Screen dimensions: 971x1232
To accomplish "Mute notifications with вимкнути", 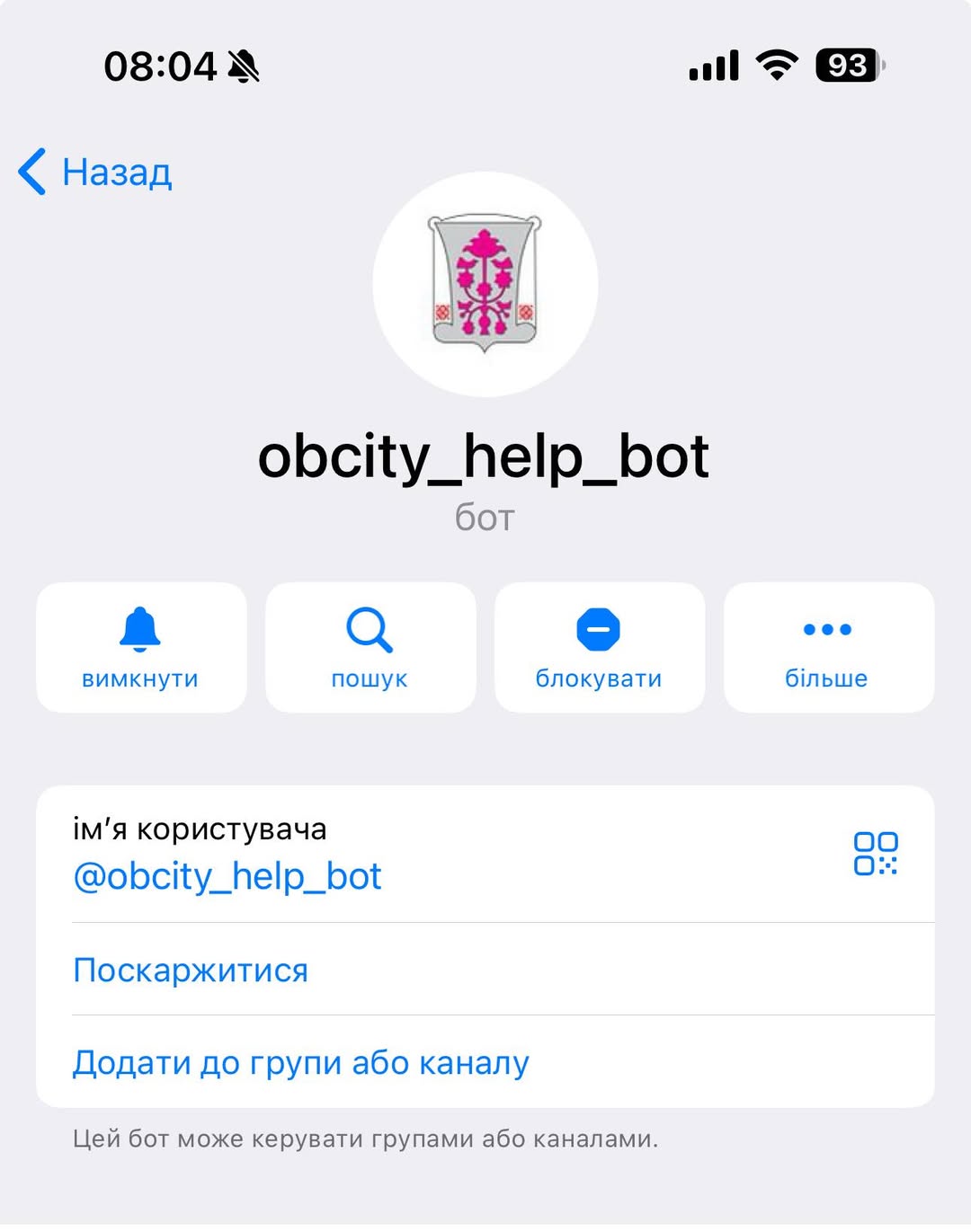I will 141,647.
